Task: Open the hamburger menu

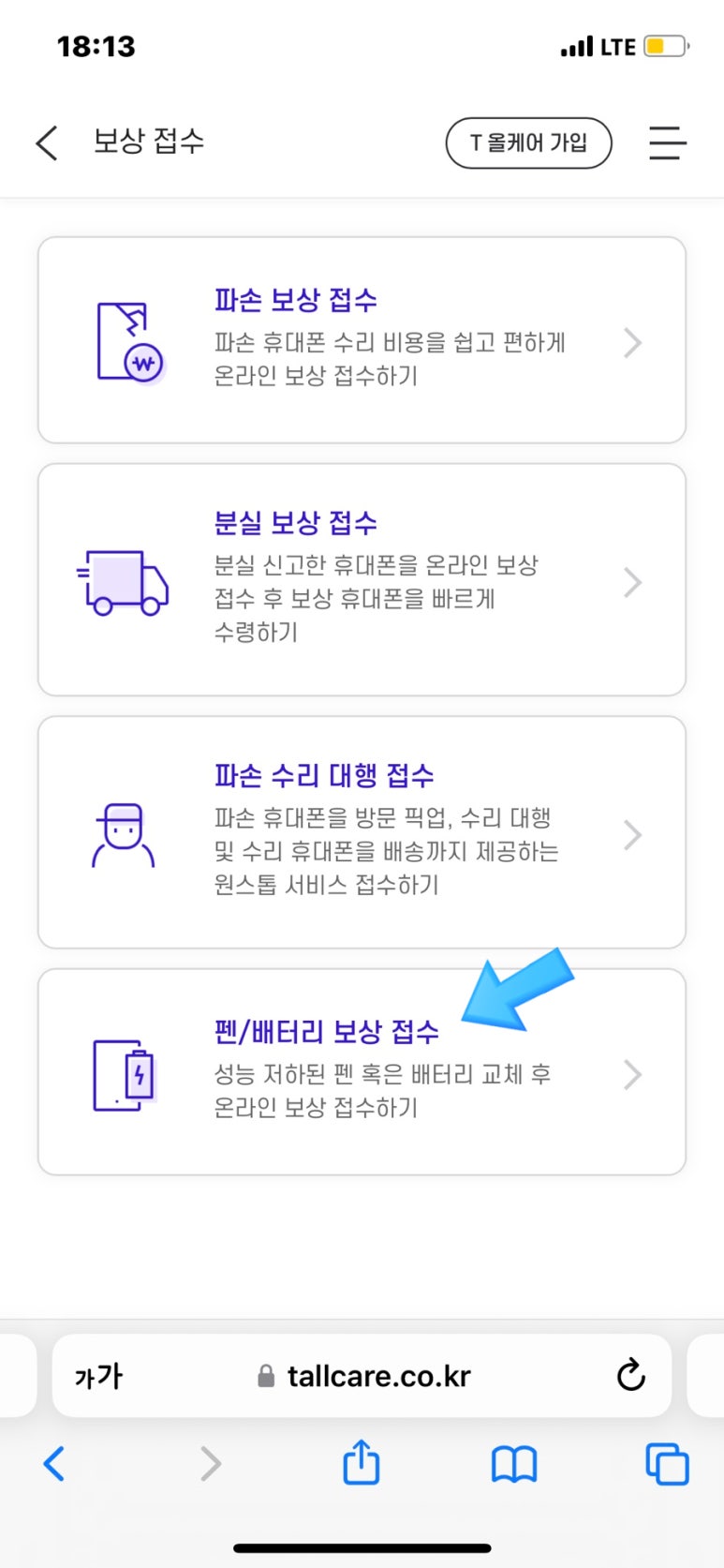Action: coord(667,143)
